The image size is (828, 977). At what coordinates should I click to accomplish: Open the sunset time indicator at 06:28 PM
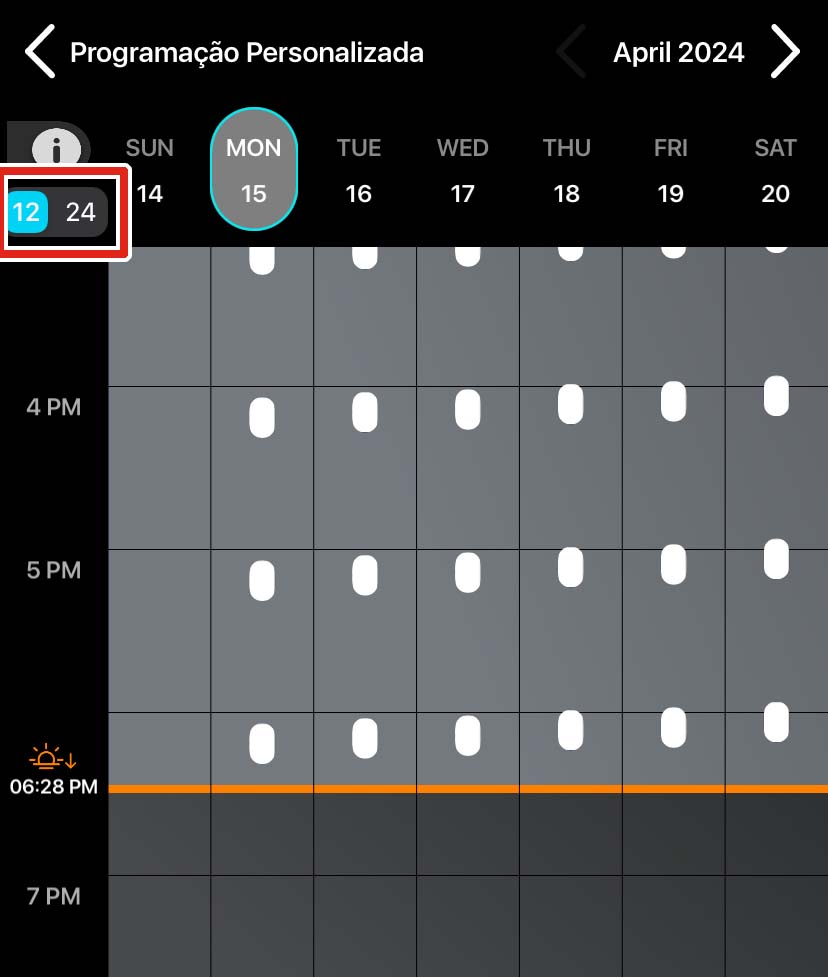tap(52, 772)
